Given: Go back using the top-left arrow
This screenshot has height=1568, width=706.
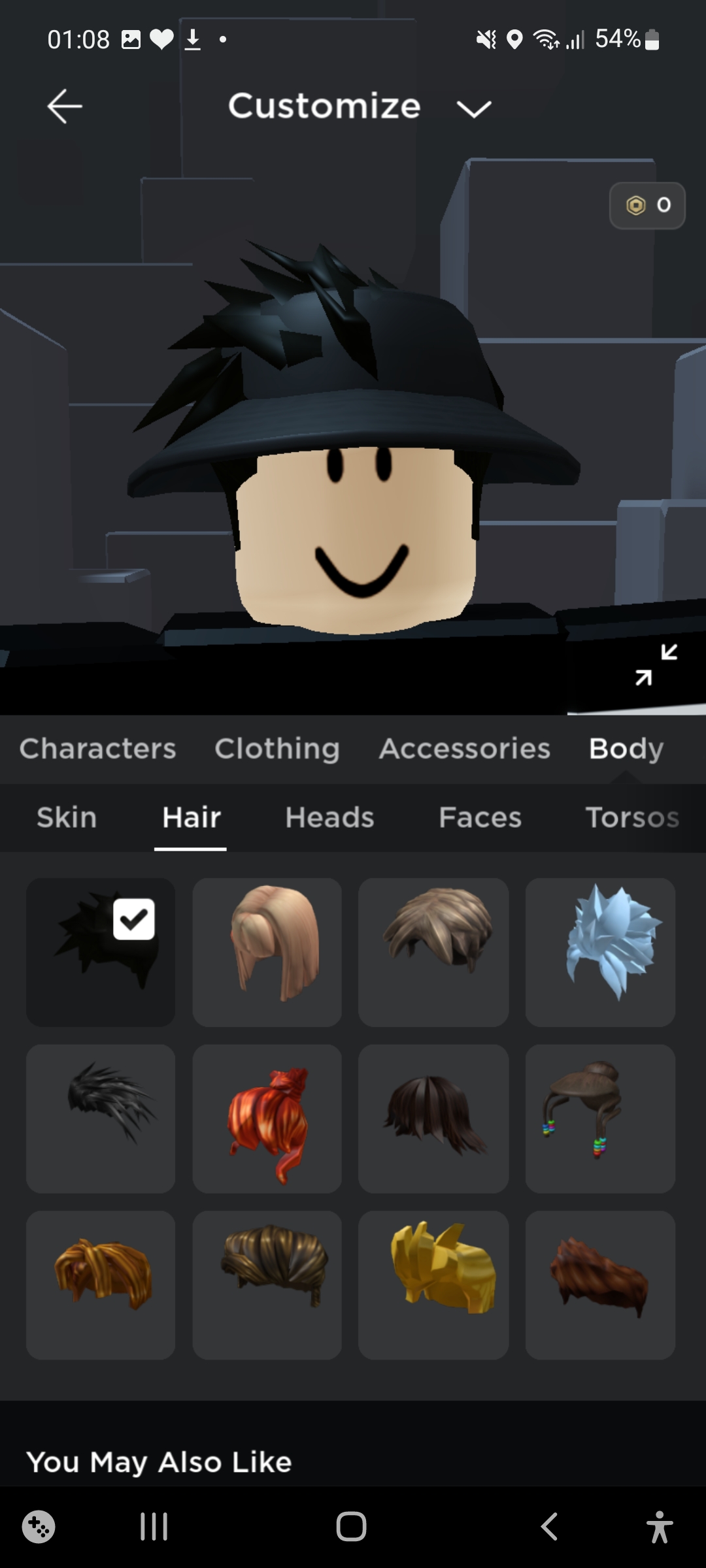Looking at the screenshot, I should pos(65,106).
